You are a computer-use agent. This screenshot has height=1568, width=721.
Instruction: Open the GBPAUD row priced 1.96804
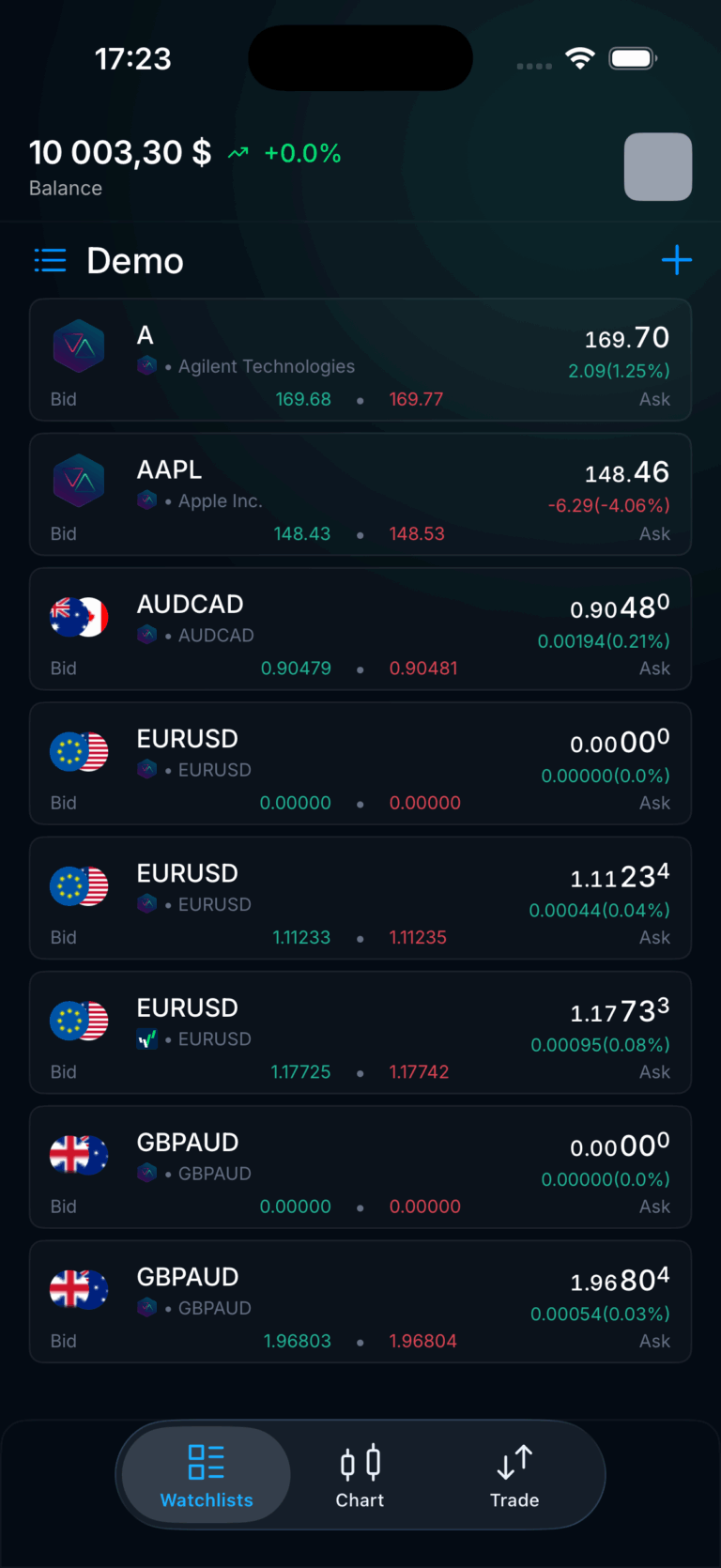360,1301
